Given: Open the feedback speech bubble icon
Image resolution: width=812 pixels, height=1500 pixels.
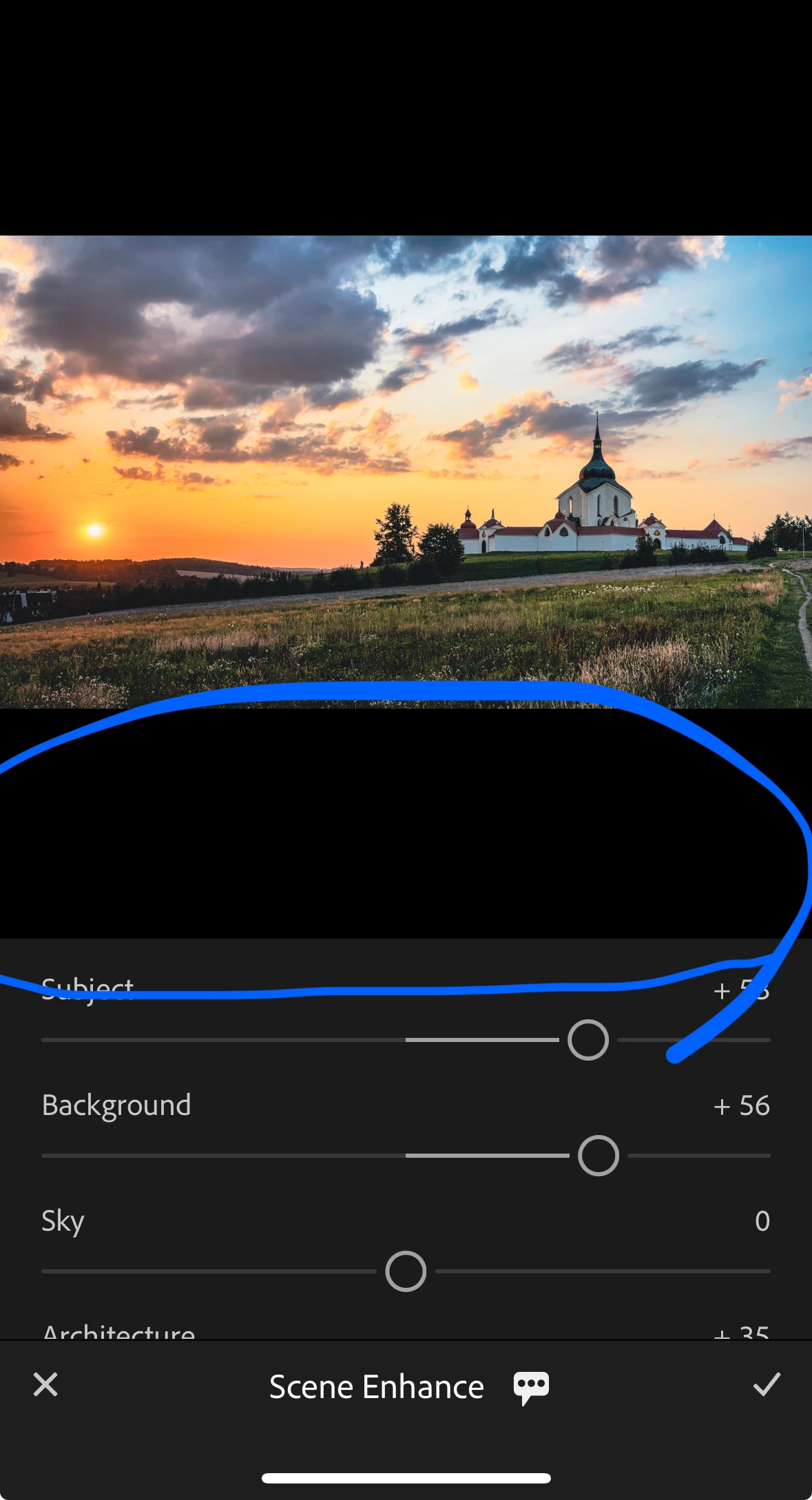Looking at the screenshot, I should pos(531,1386).
